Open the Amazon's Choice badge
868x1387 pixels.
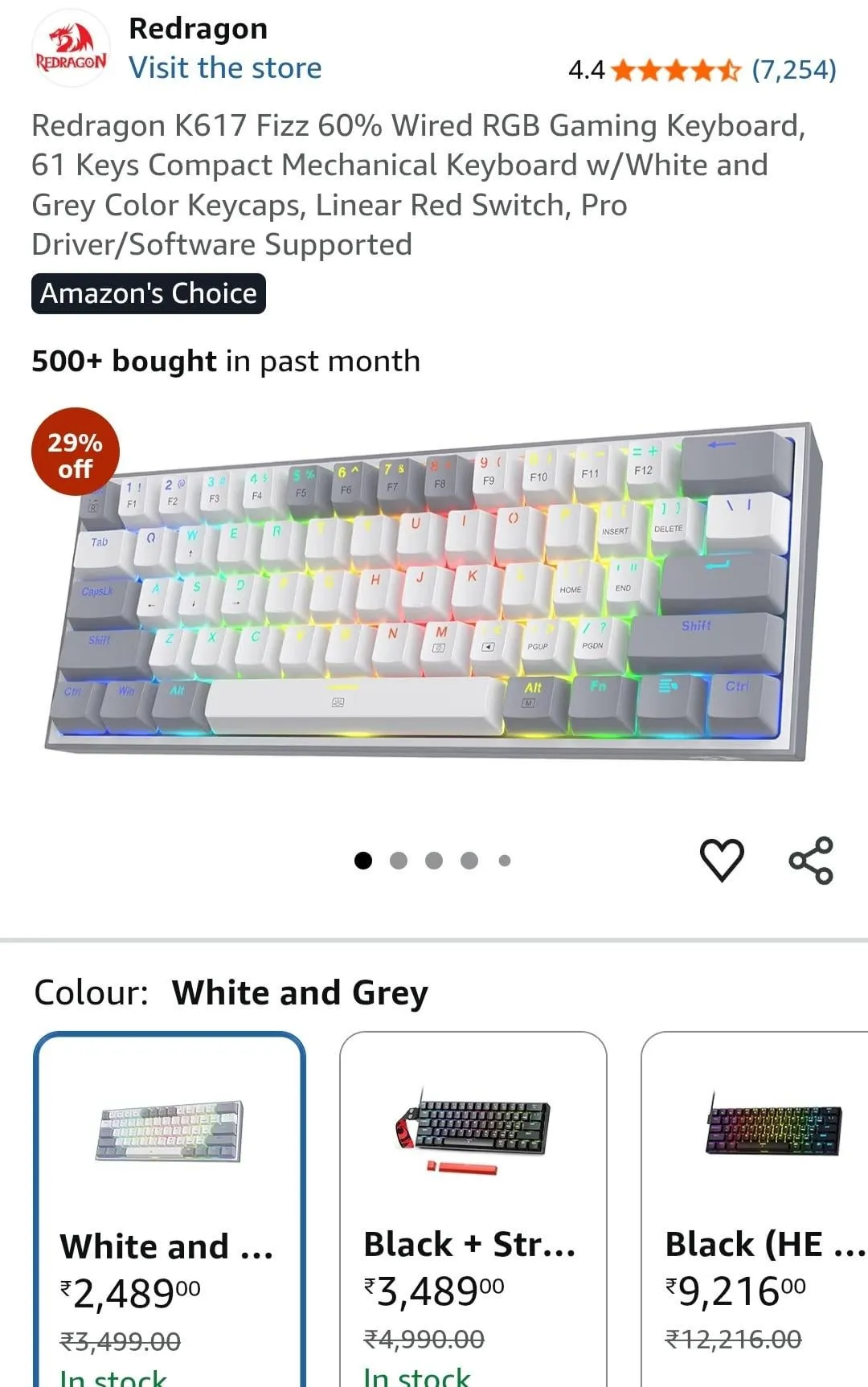coord(149,293)
